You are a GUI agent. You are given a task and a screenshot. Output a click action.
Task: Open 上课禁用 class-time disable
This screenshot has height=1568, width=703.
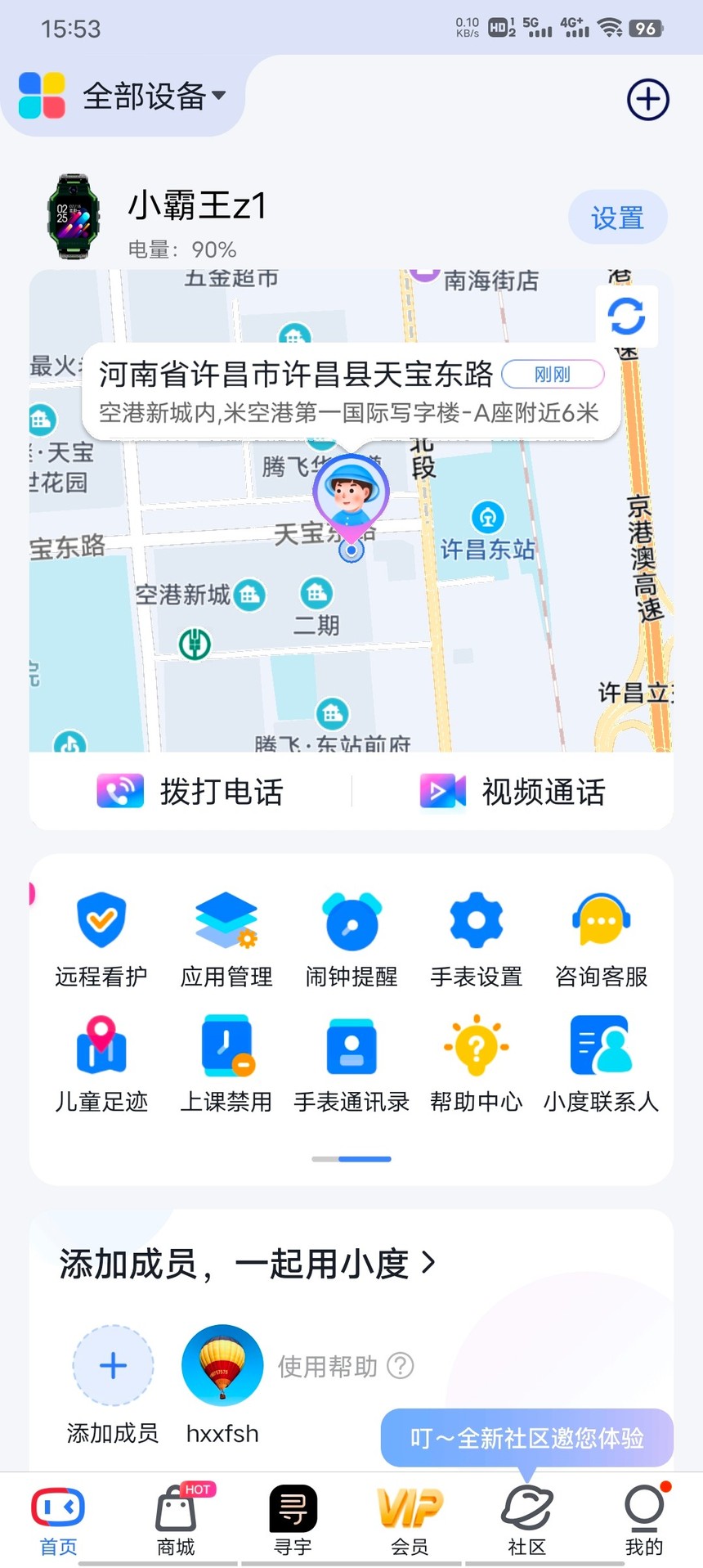pyautogui.click(x=226, y=1065)
